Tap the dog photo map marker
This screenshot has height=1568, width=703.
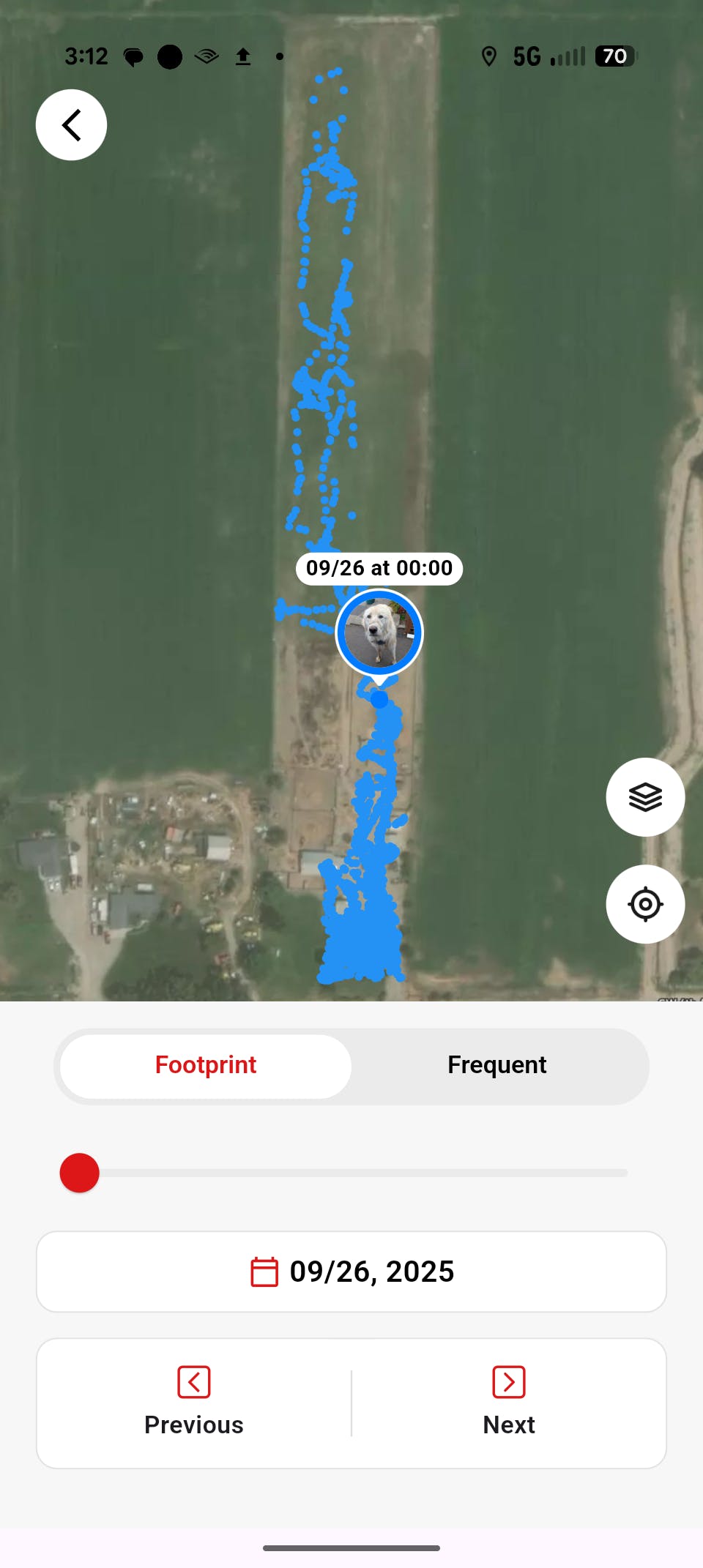379,632
